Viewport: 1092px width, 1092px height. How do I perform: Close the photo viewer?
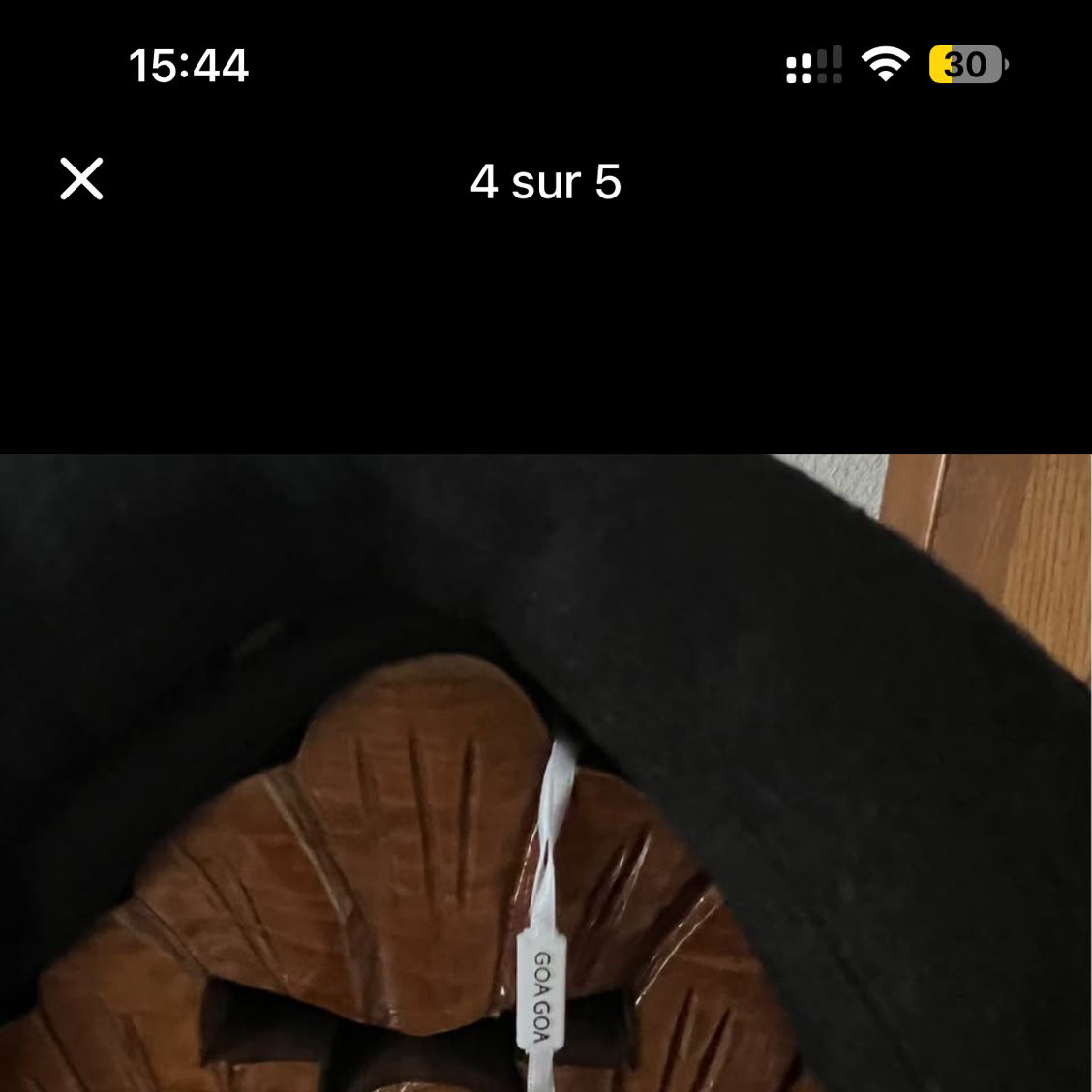[81, 179]
